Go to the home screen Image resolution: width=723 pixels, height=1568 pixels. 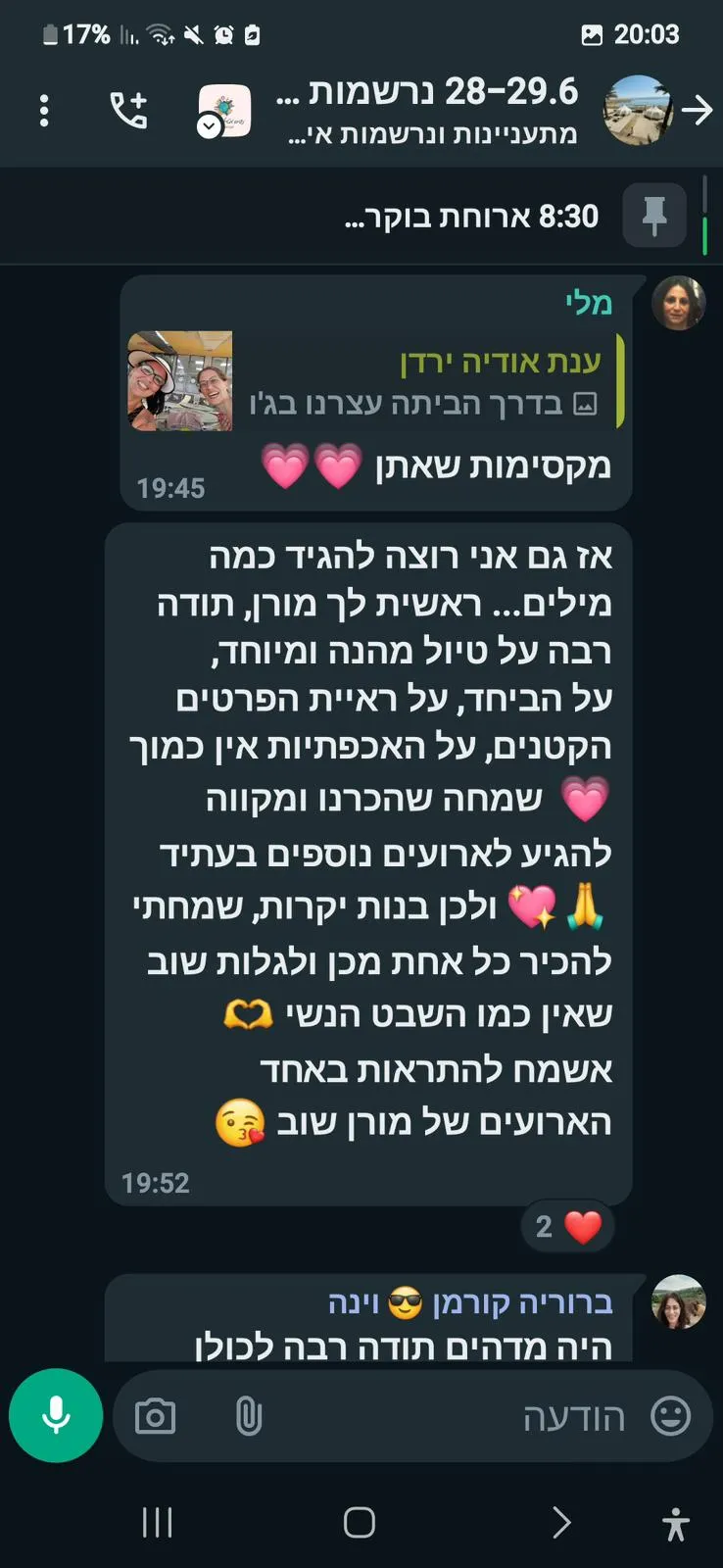tap(360, 1522)
